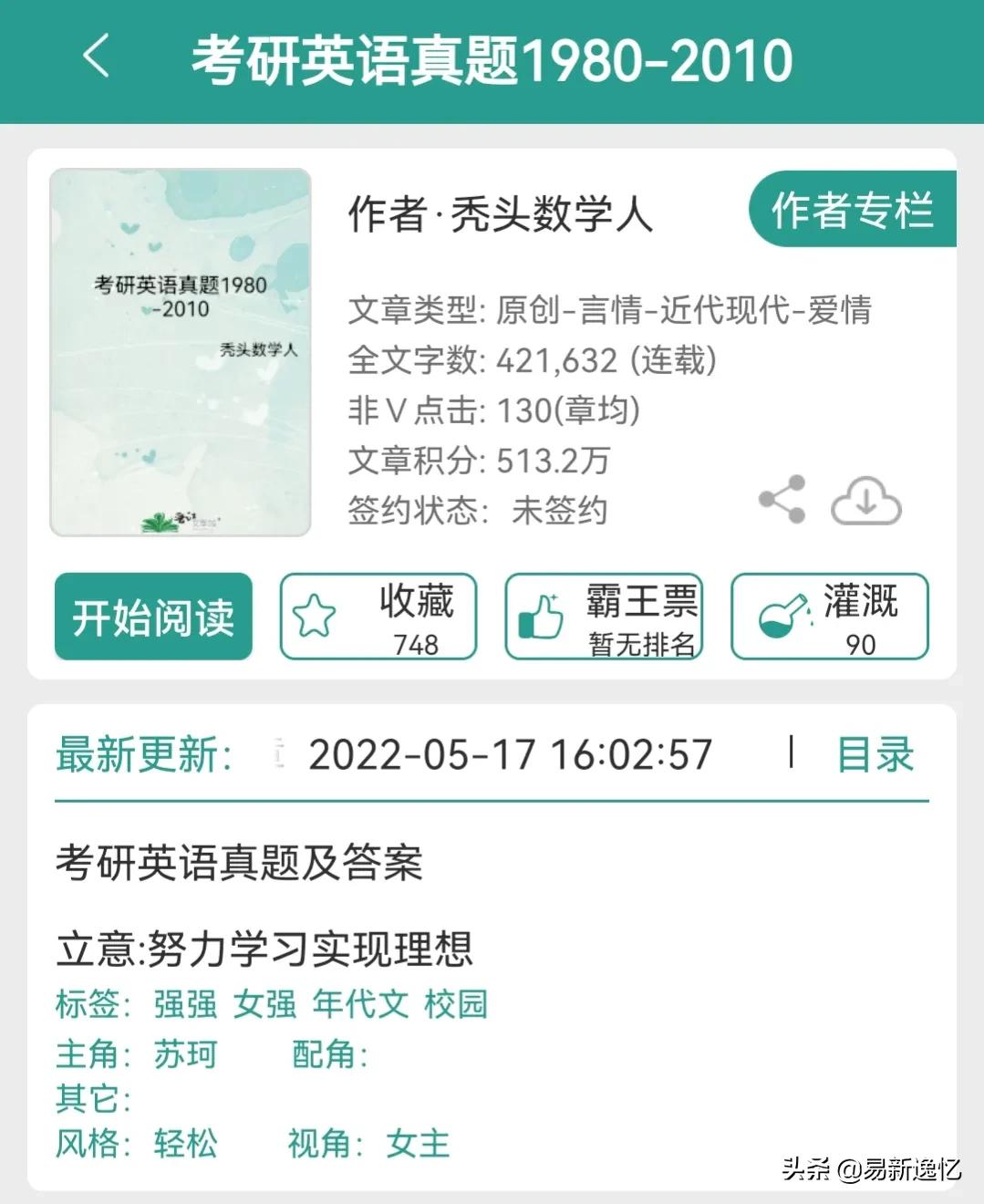The height and width of the screenshot is (1204, 984).
Task: Go back using the top-left arrow
Action: (97, 57)
